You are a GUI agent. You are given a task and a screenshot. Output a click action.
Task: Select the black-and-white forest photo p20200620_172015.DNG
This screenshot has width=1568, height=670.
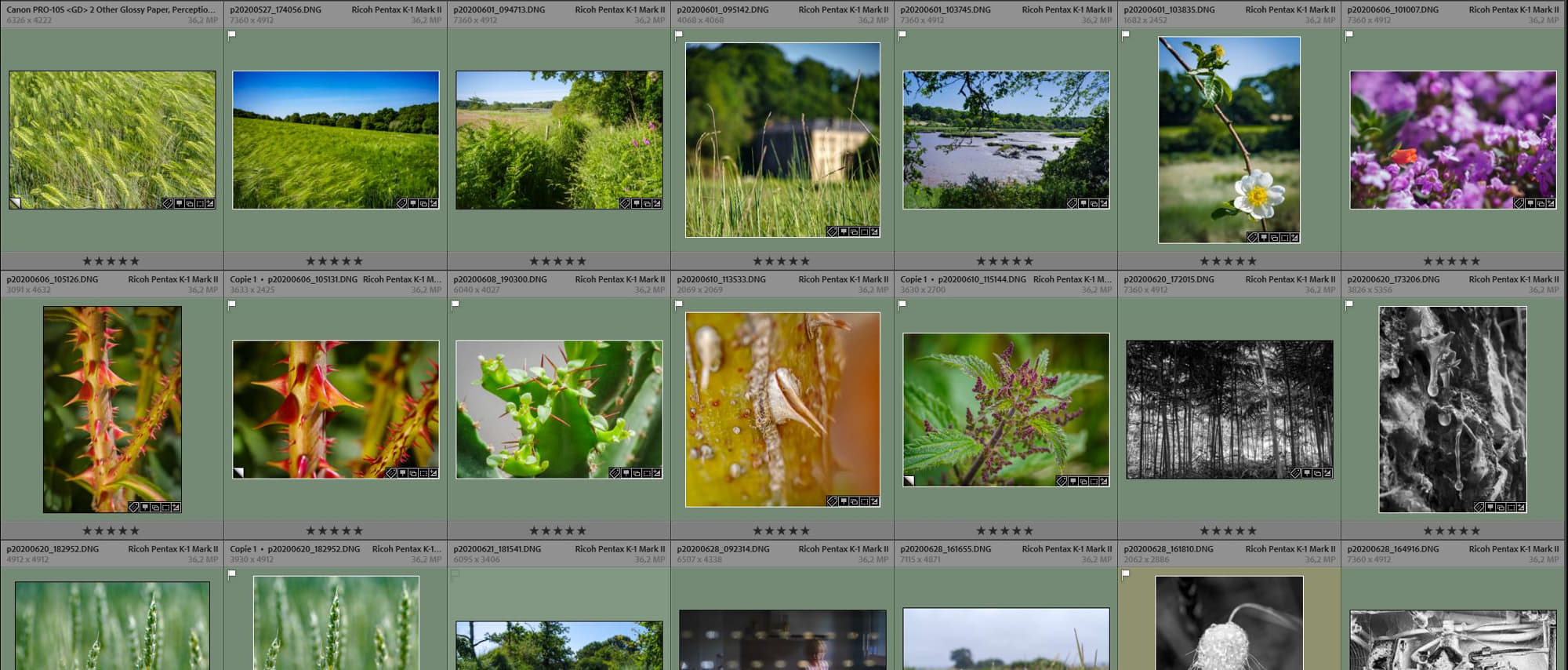[x=1229, y=409]
